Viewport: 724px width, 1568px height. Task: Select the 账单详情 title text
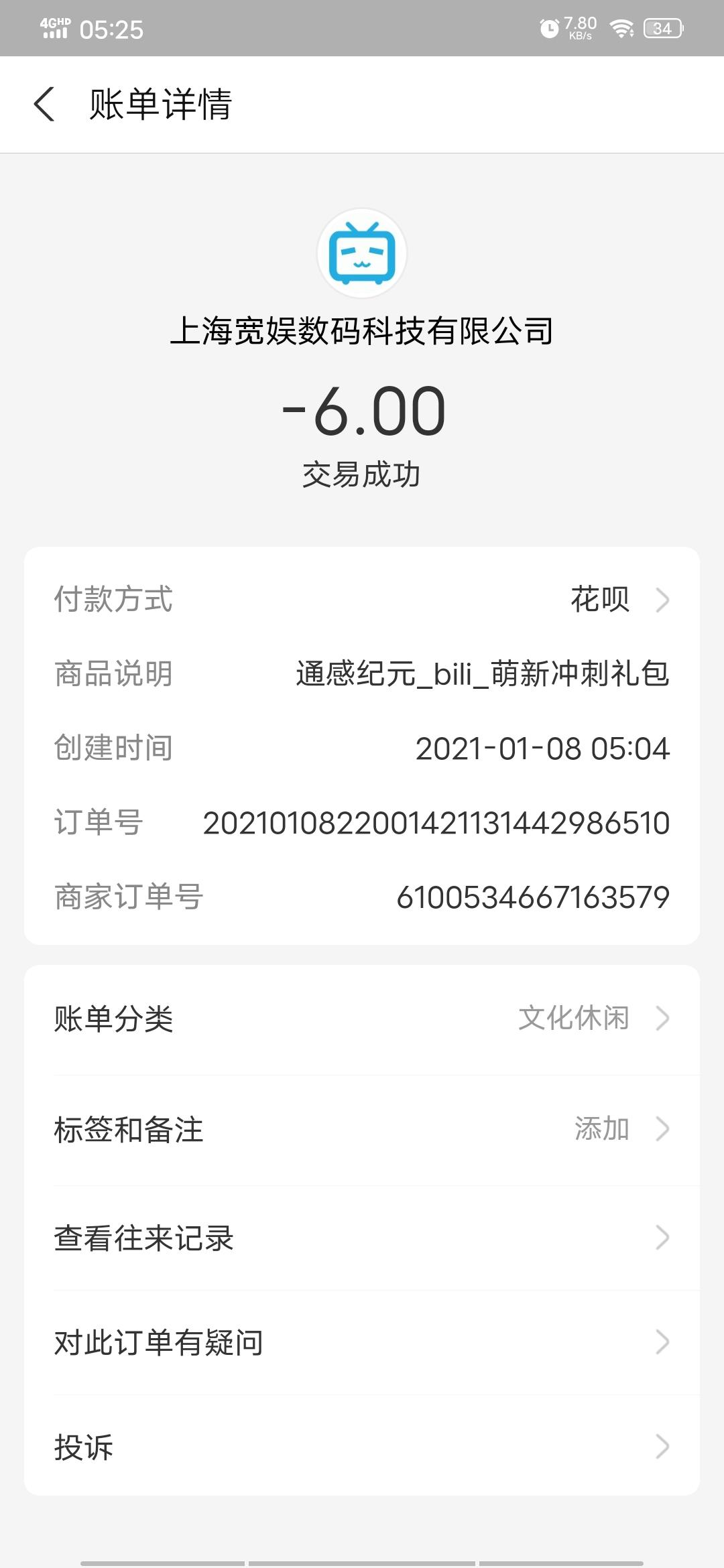[x=161, y=104]
